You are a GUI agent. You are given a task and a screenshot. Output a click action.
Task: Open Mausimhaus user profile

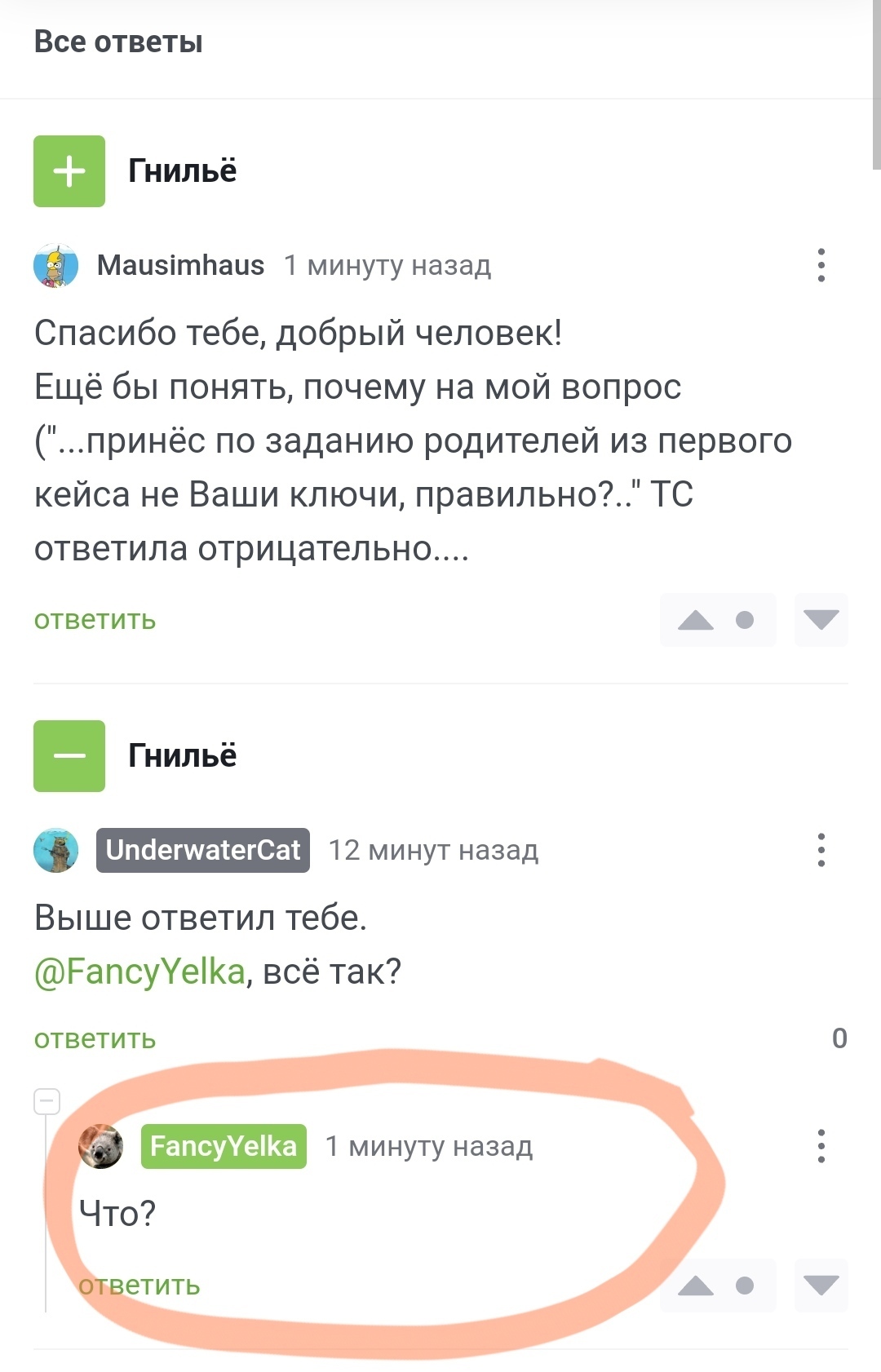pos(180,265)
